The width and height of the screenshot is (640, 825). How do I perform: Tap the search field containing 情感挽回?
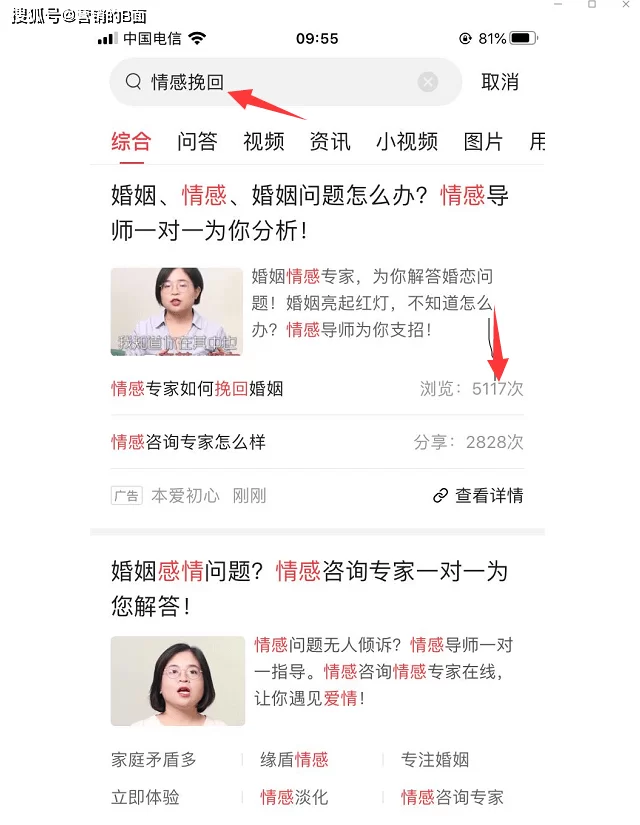(x=270, y=82)
